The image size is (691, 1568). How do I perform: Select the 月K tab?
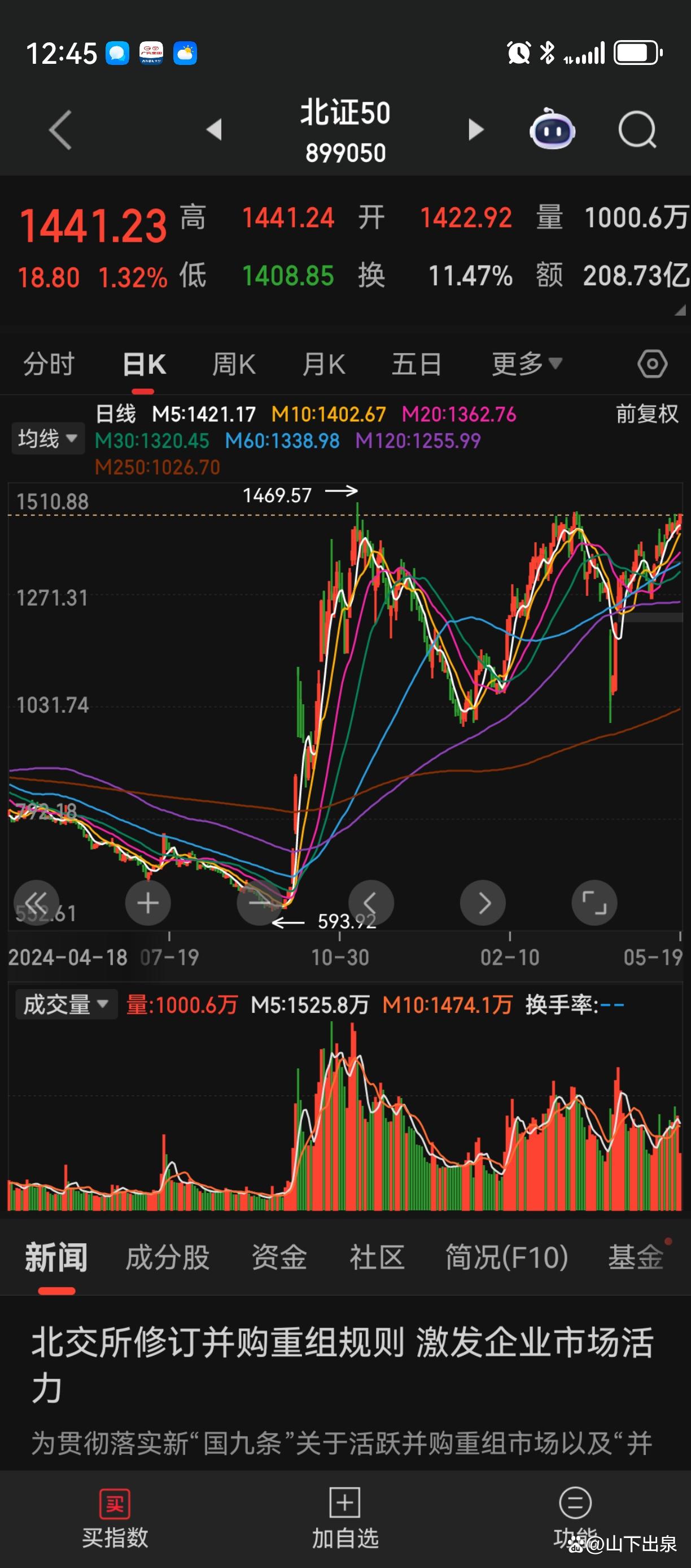(323, 365)
